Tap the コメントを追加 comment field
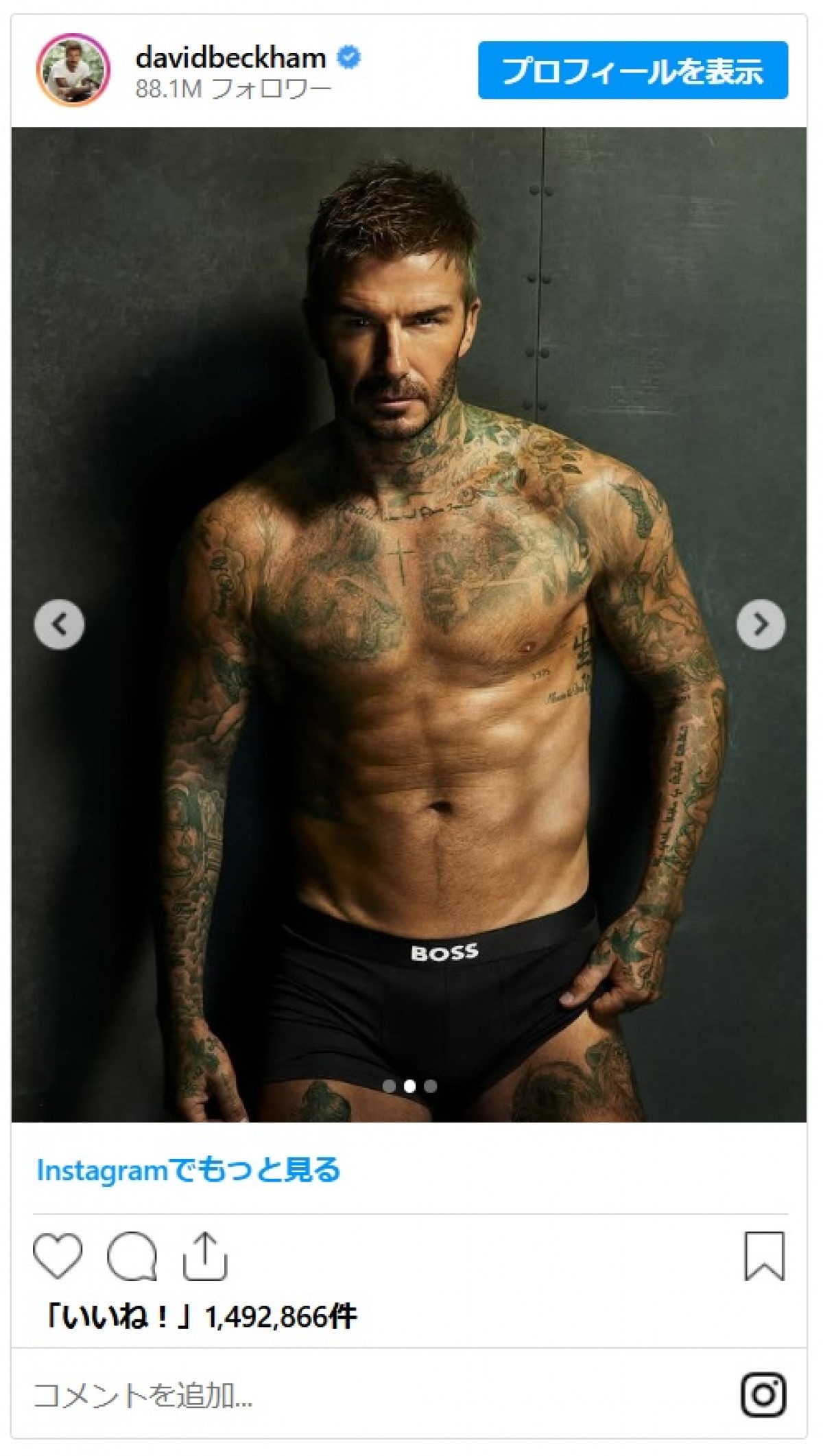Image resolution: width=823 pixels, height=1456 pixels. coord(274,1396)
